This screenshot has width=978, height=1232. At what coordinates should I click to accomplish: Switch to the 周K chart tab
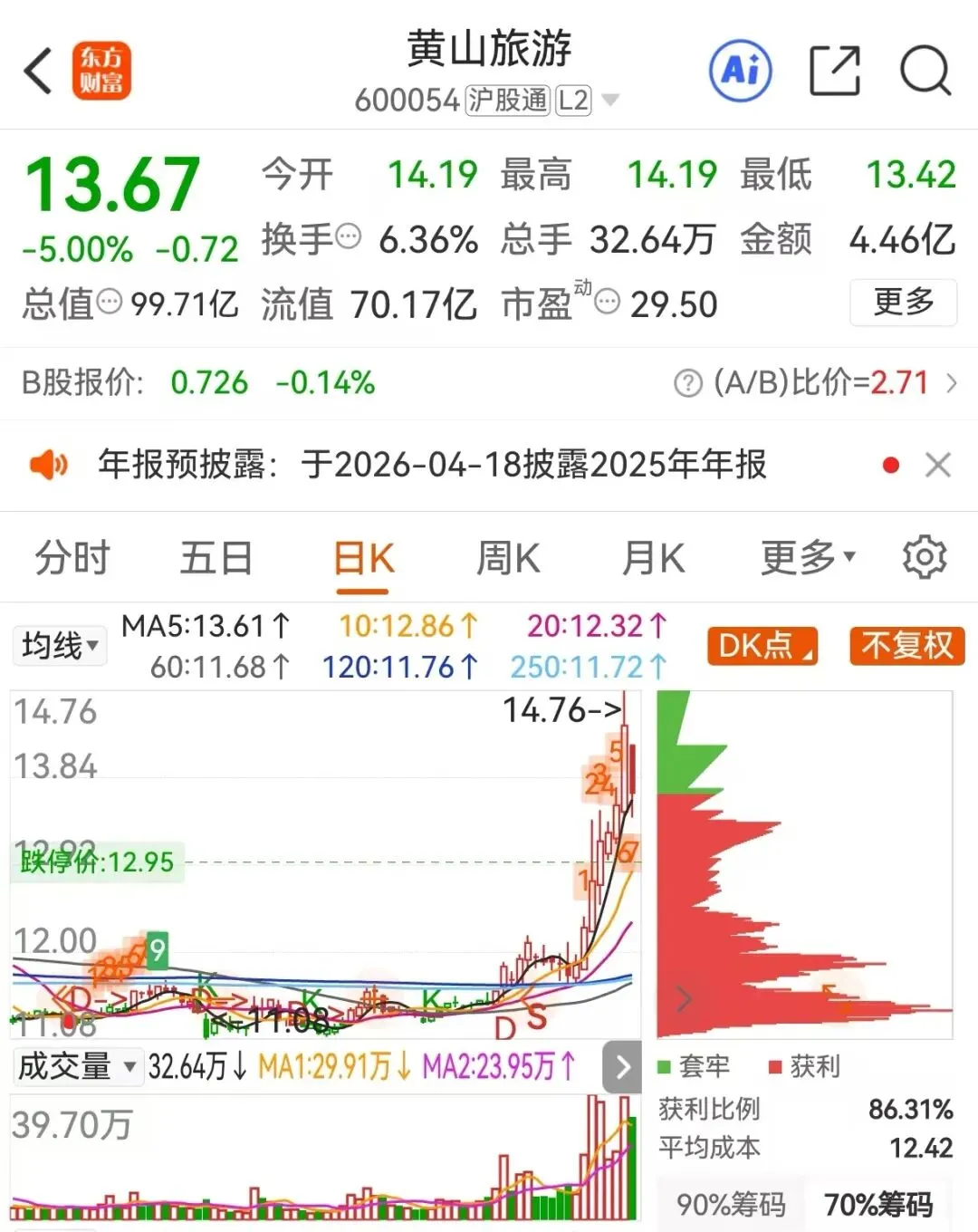tap(508, 557)
